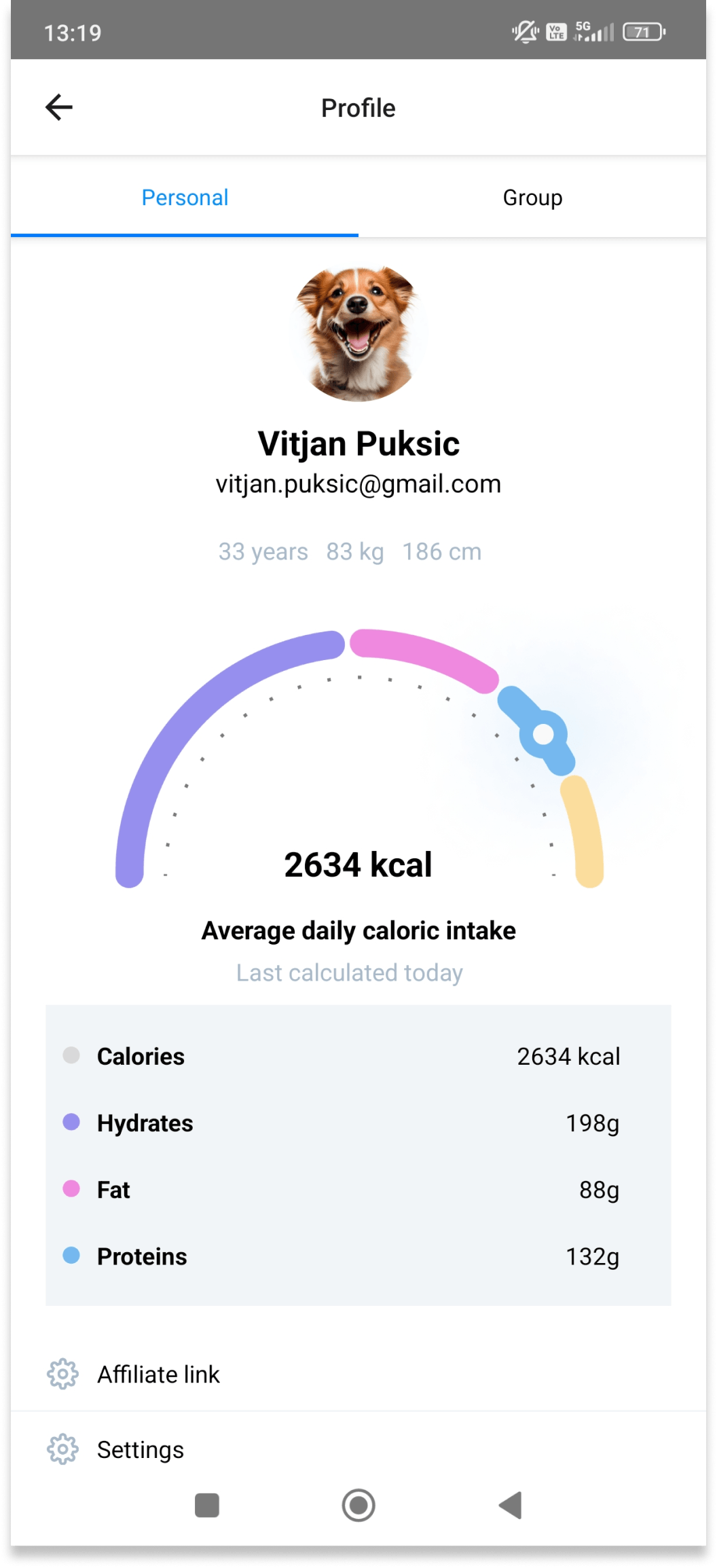Open the Affiliate link option
This screenshot has width=717, height=1568.
tap(158, 1374)
